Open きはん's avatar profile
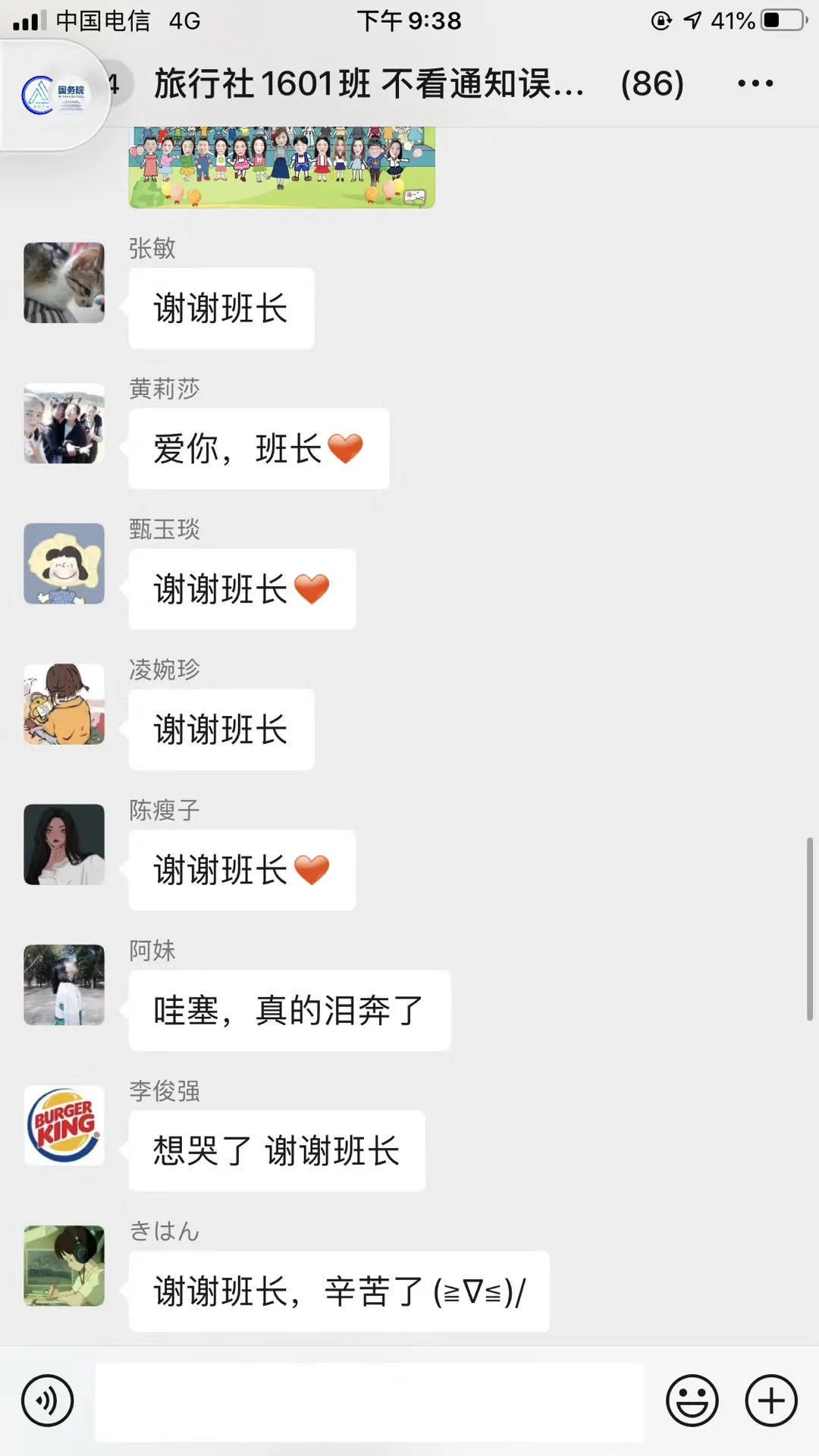819x1456 pixels. (64, 1266)
